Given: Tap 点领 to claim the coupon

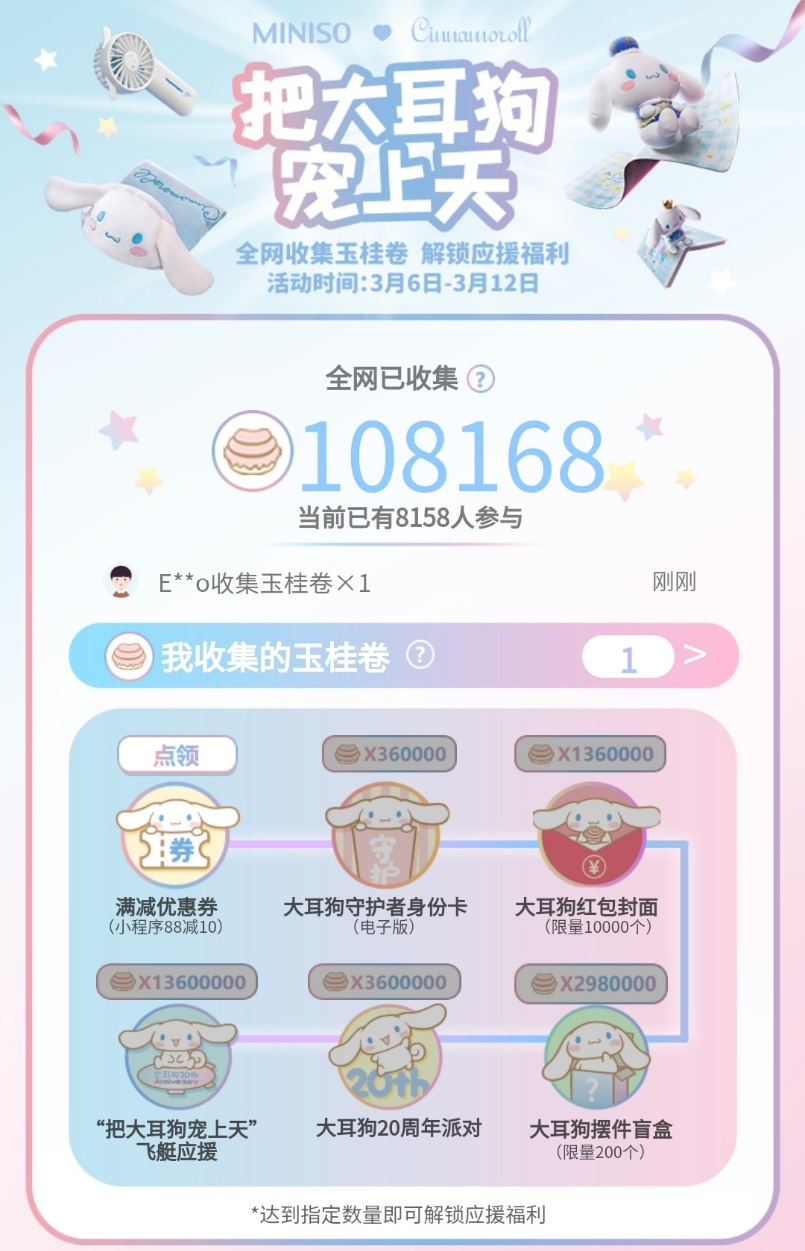Looking at the screenshot, I should (177, 755).
